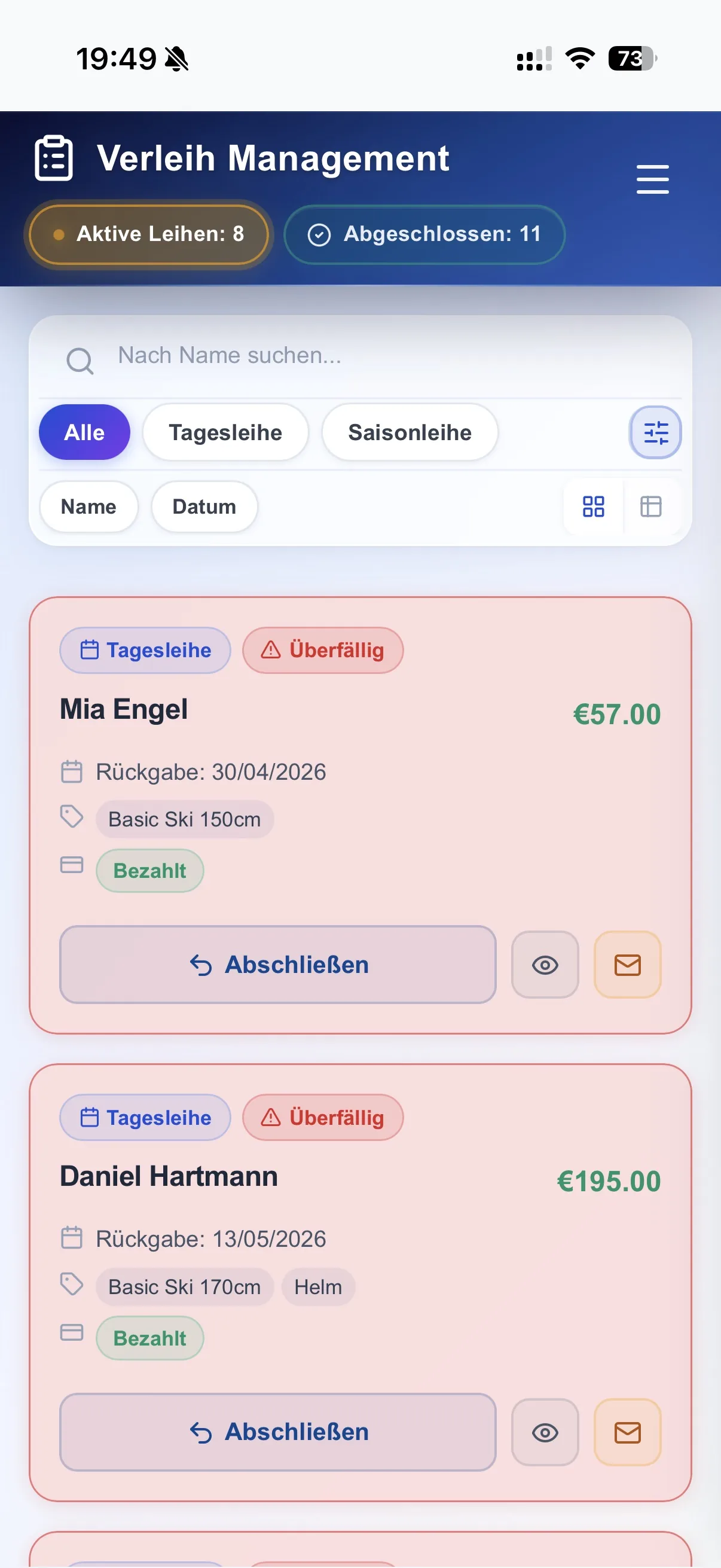Select the Abgeschlossen: 11 chip
Image resolution: width=721 pixels, height=1568 pixels.
click(x=424, y=234)
